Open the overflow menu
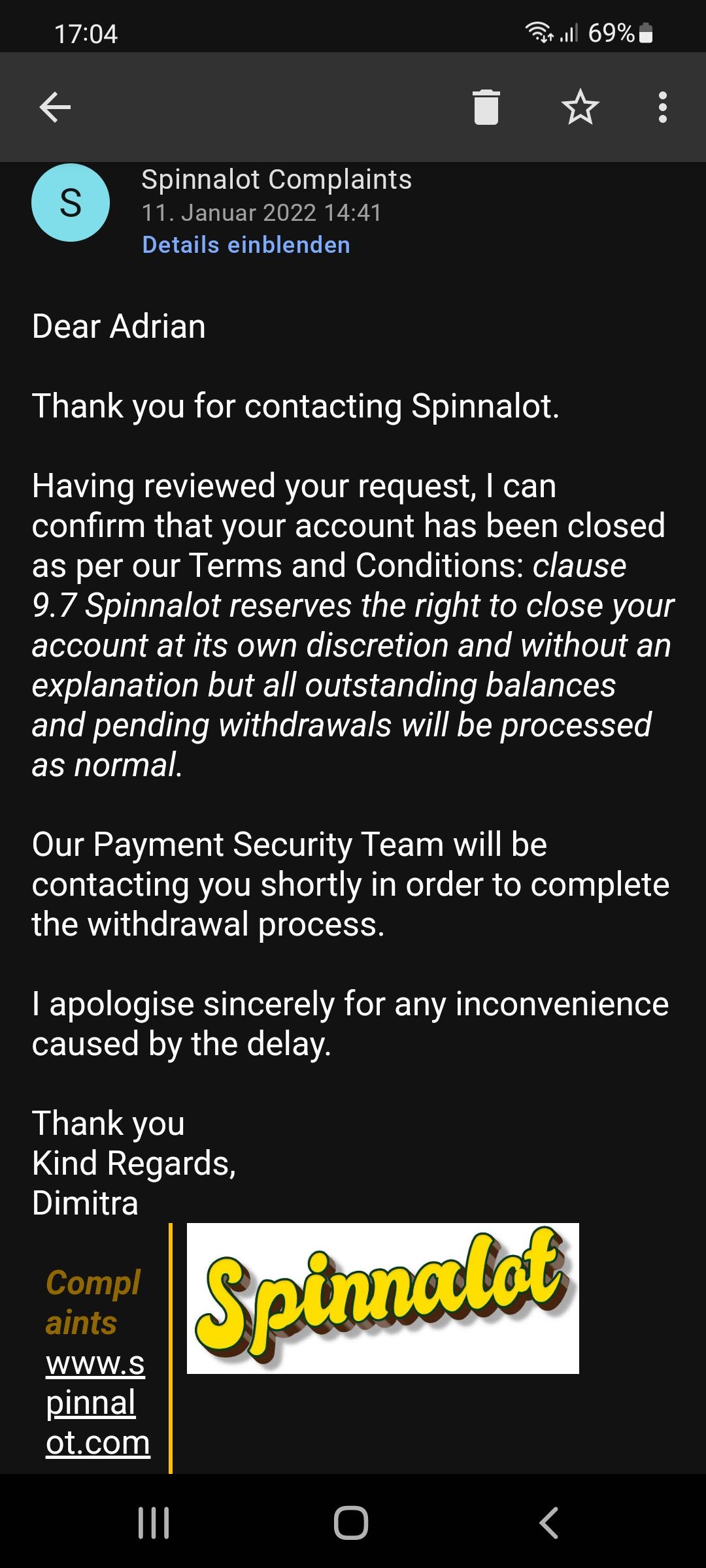 tap(662, 107)
